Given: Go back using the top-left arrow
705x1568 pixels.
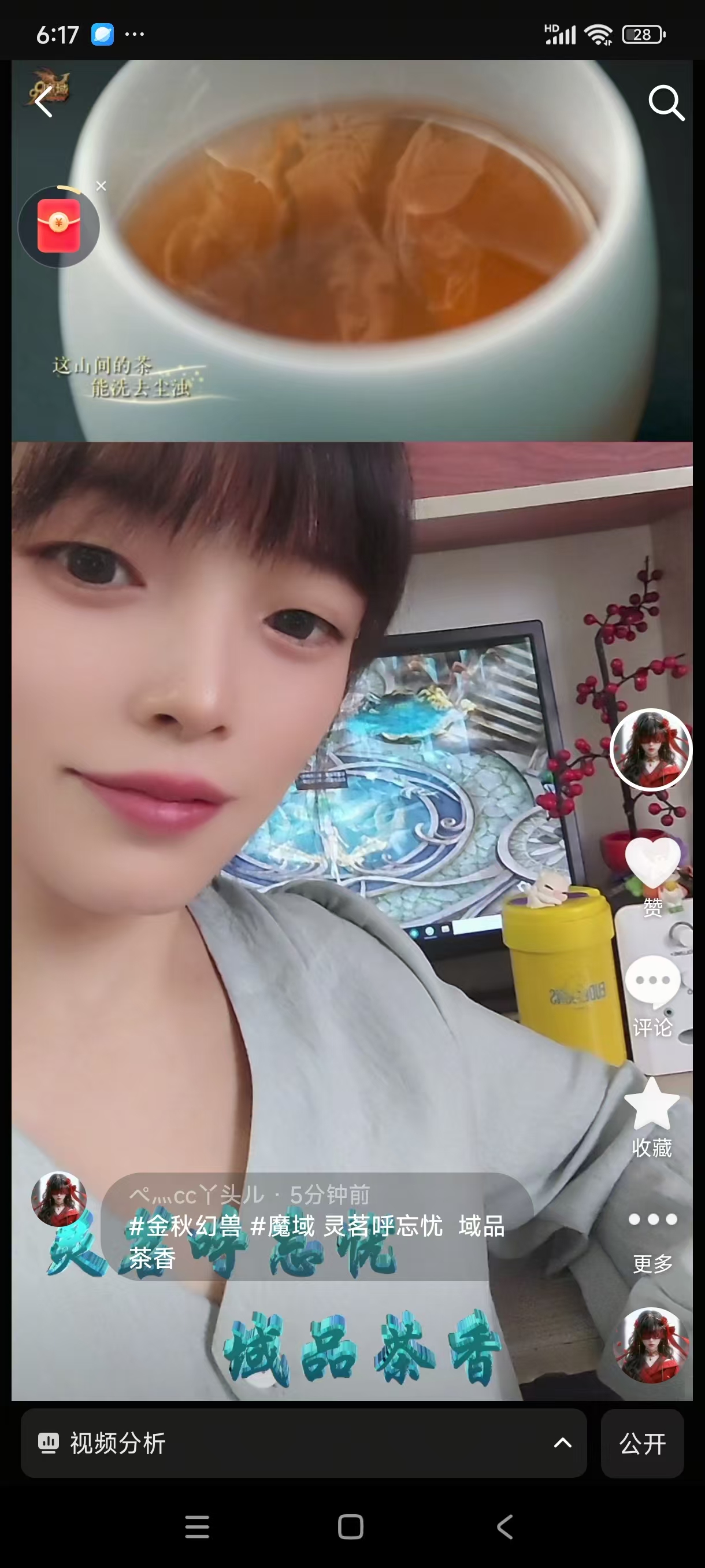Looking at the screenshot, I should (x=44, y=101).
